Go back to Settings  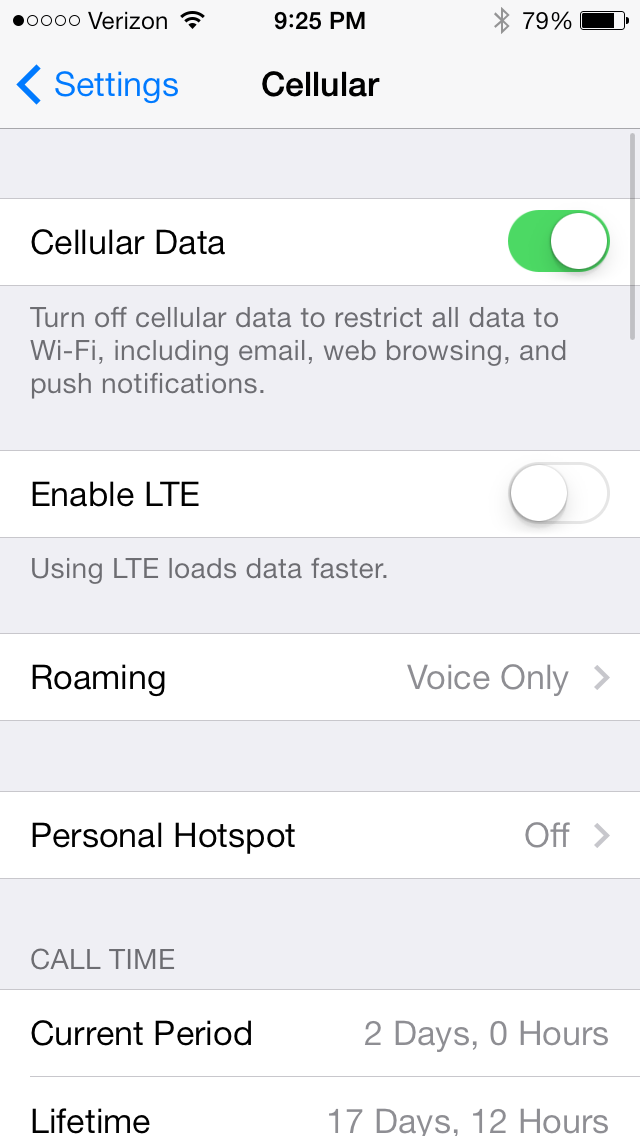click(98, 85)
